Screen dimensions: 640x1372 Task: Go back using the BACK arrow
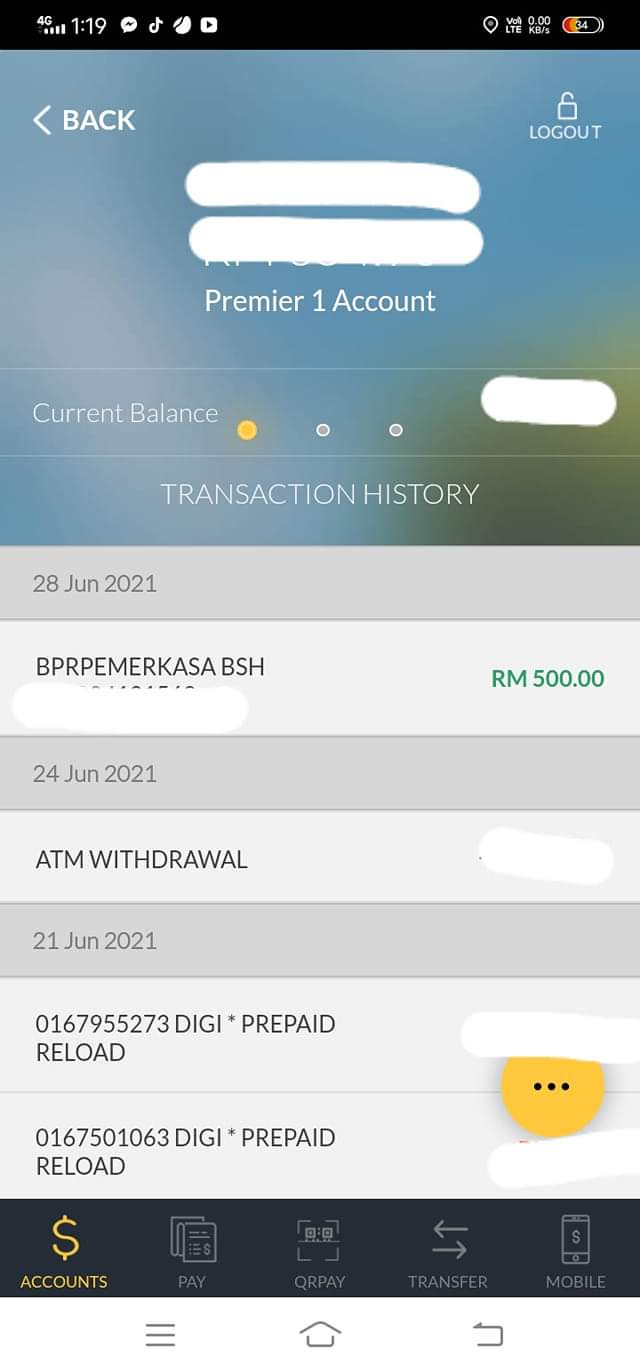click(84, 120)
